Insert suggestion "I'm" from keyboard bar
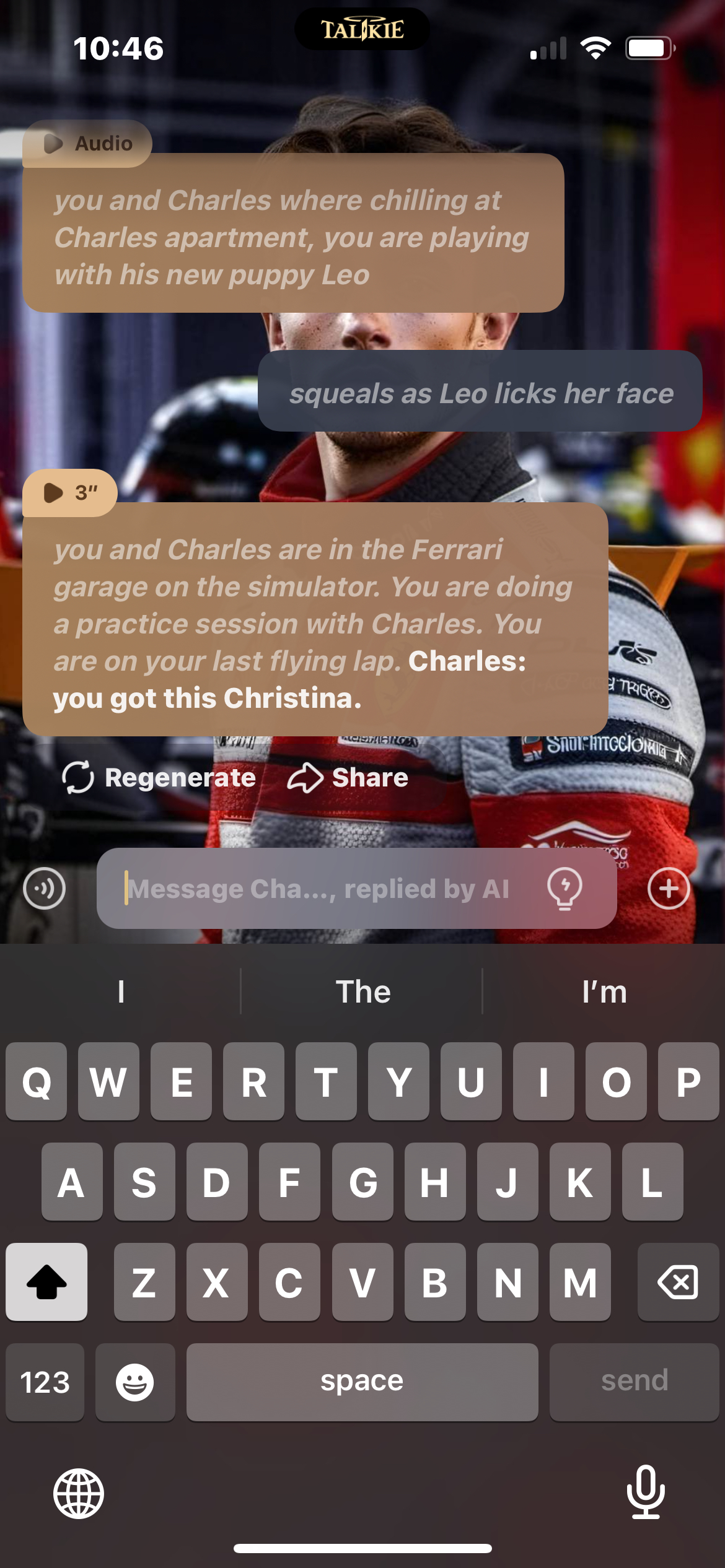This screenshot has height=1568, width=725. 604,992
